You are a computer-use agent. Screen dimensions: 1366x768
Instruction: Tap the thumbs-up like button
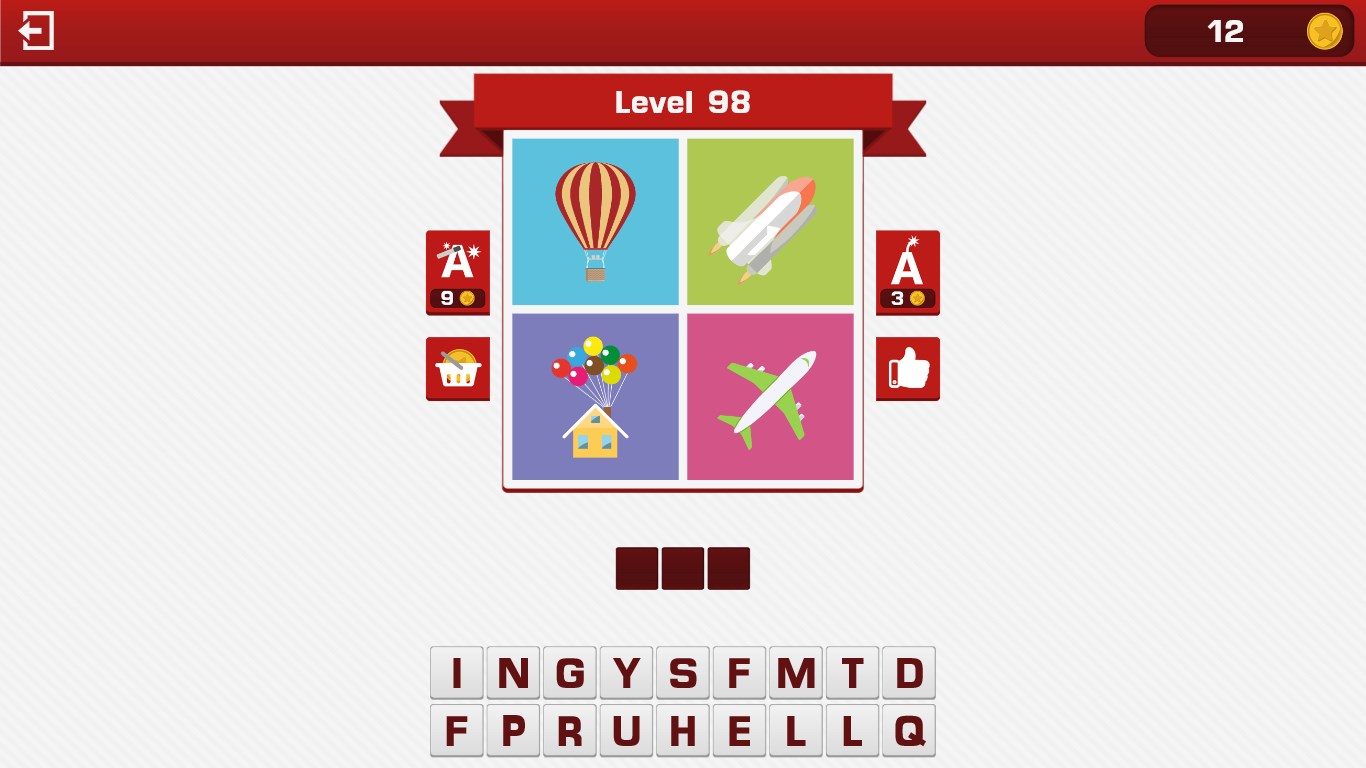907,368
